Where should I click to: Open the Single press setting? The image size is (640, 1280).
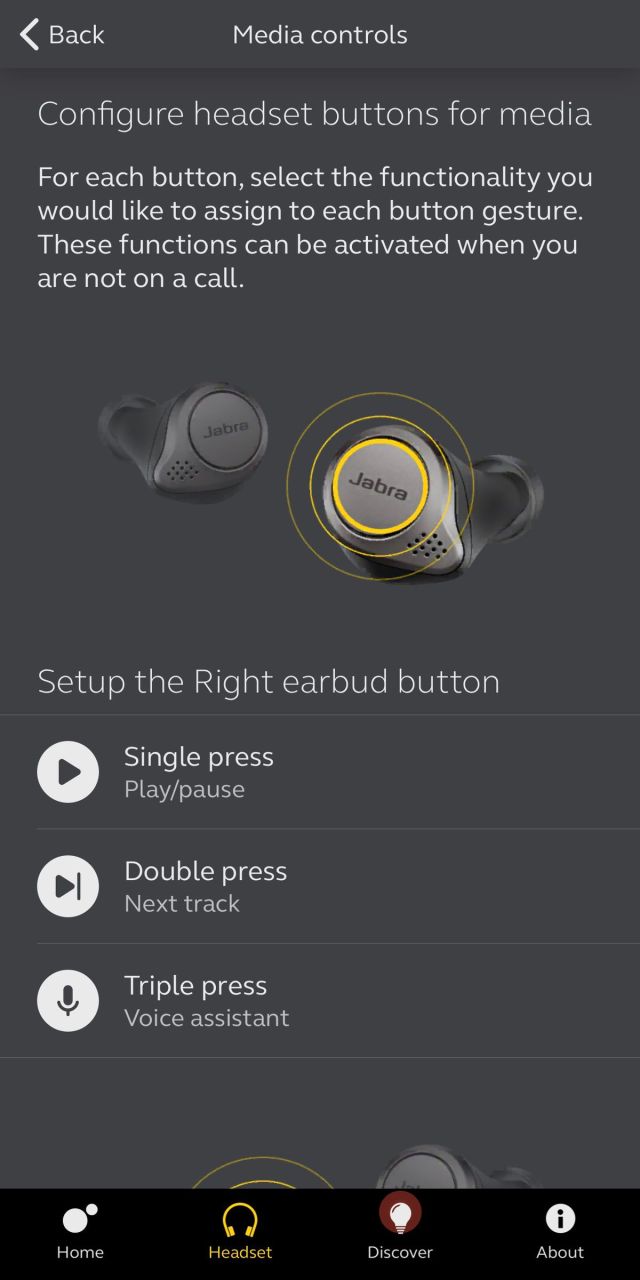[320, 772]
